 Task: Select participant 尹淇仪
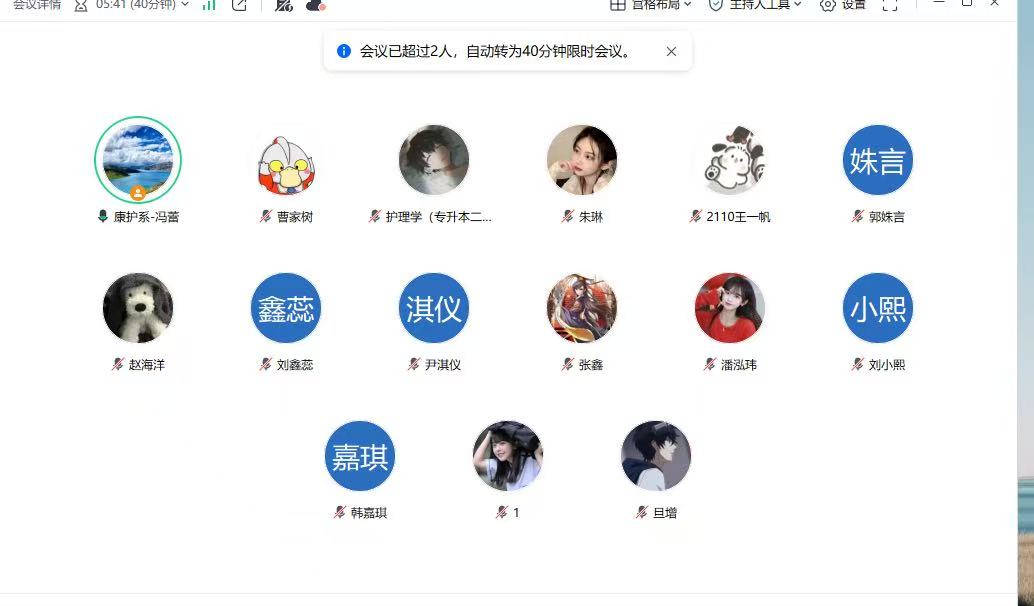coord(434,308)
